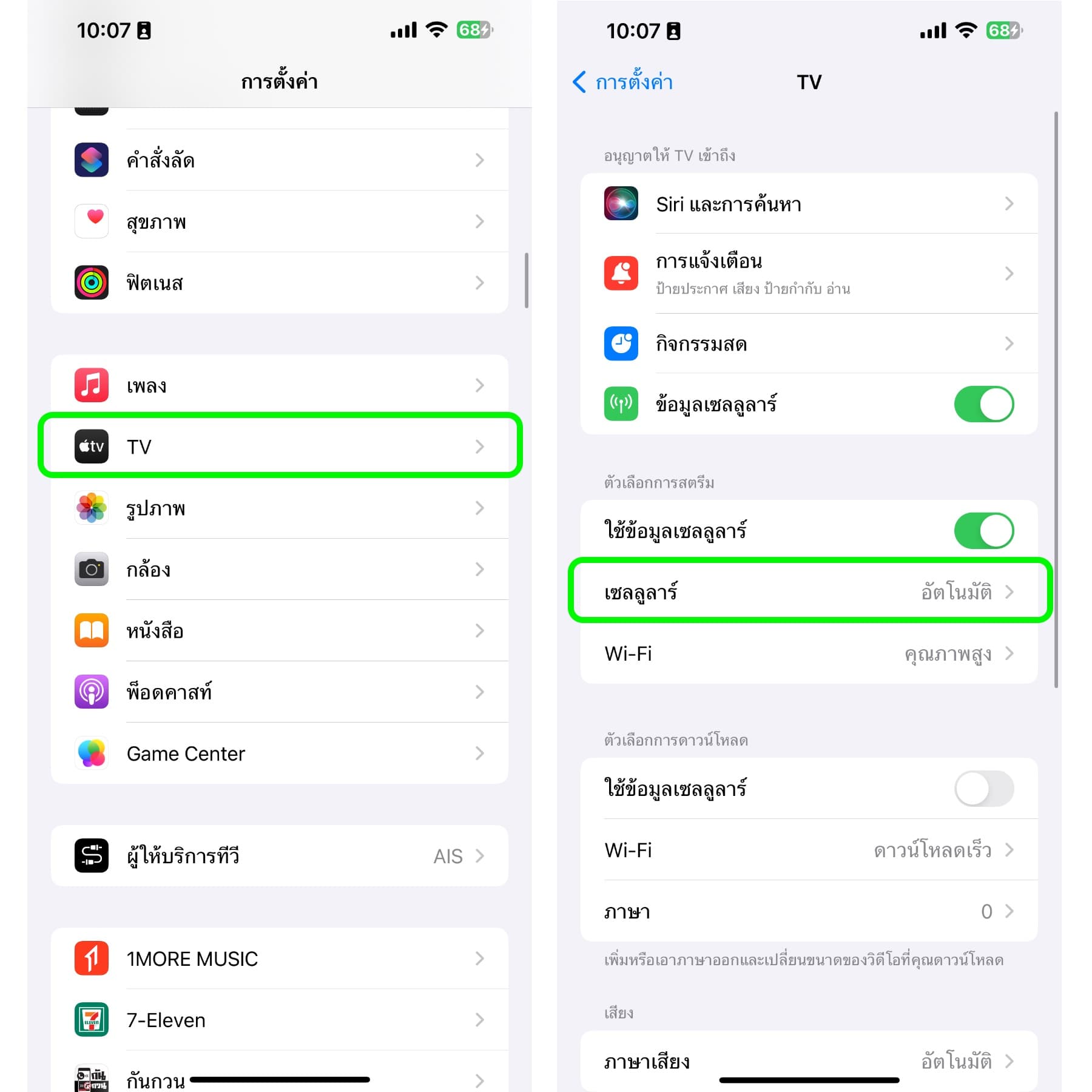Open รูปภาพ settings
This screenshot has height=1092, width=1092.
pos(279,508)
